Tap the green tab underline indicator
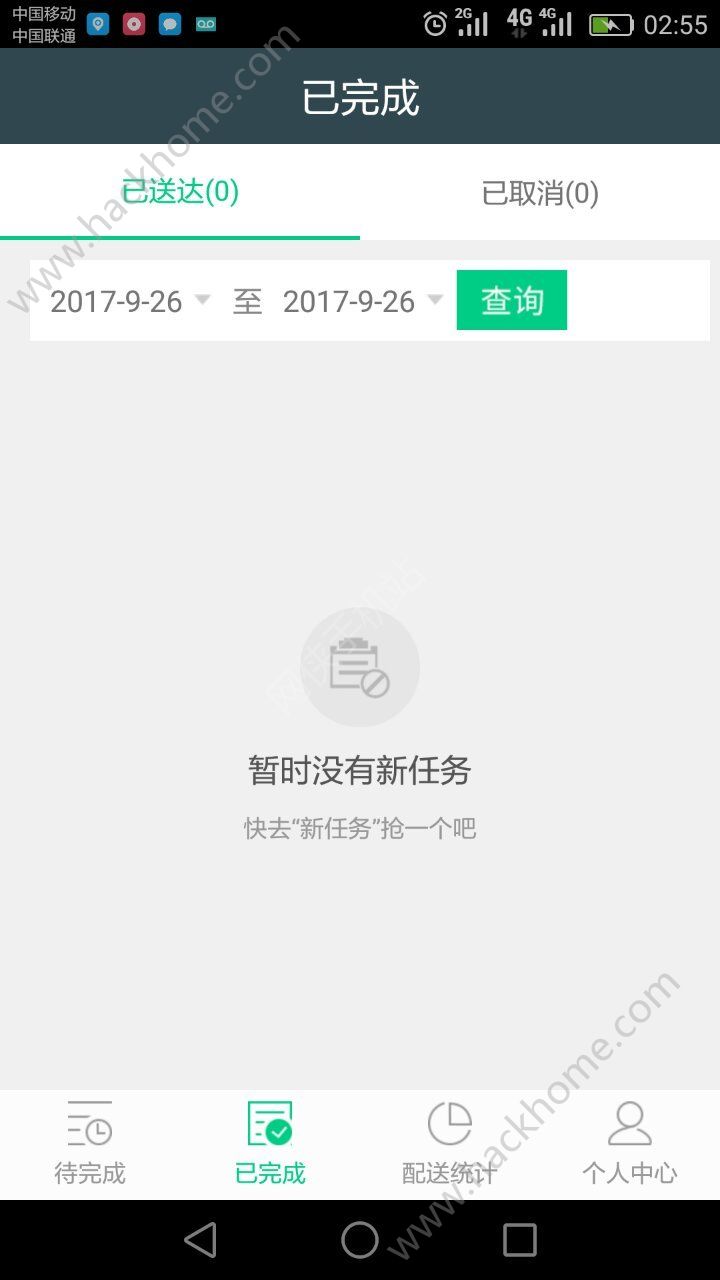The image size is (720, 1280). (180, 237)
